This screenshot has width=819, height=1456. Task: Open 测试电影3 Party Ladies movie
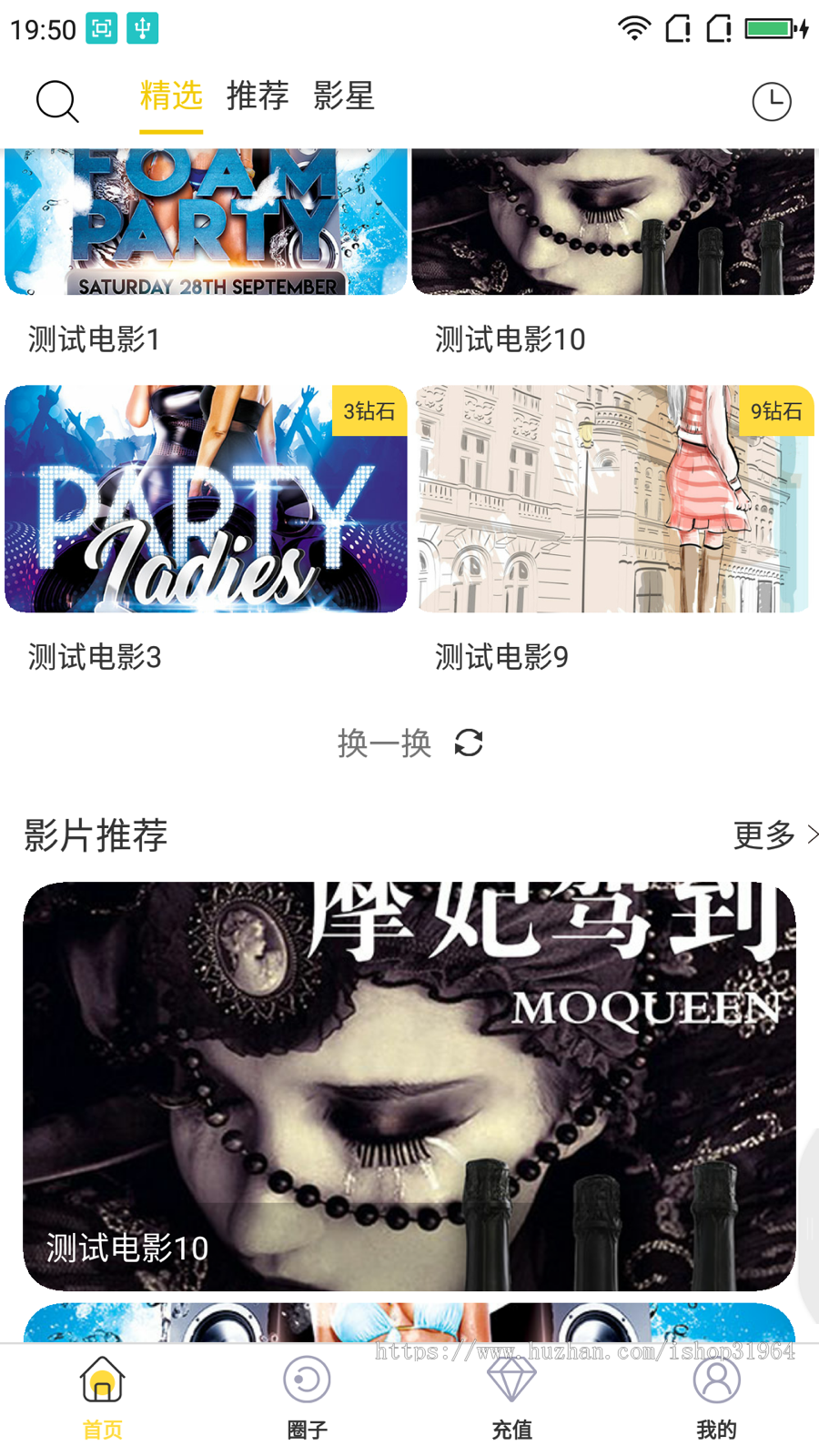[206, 499]
